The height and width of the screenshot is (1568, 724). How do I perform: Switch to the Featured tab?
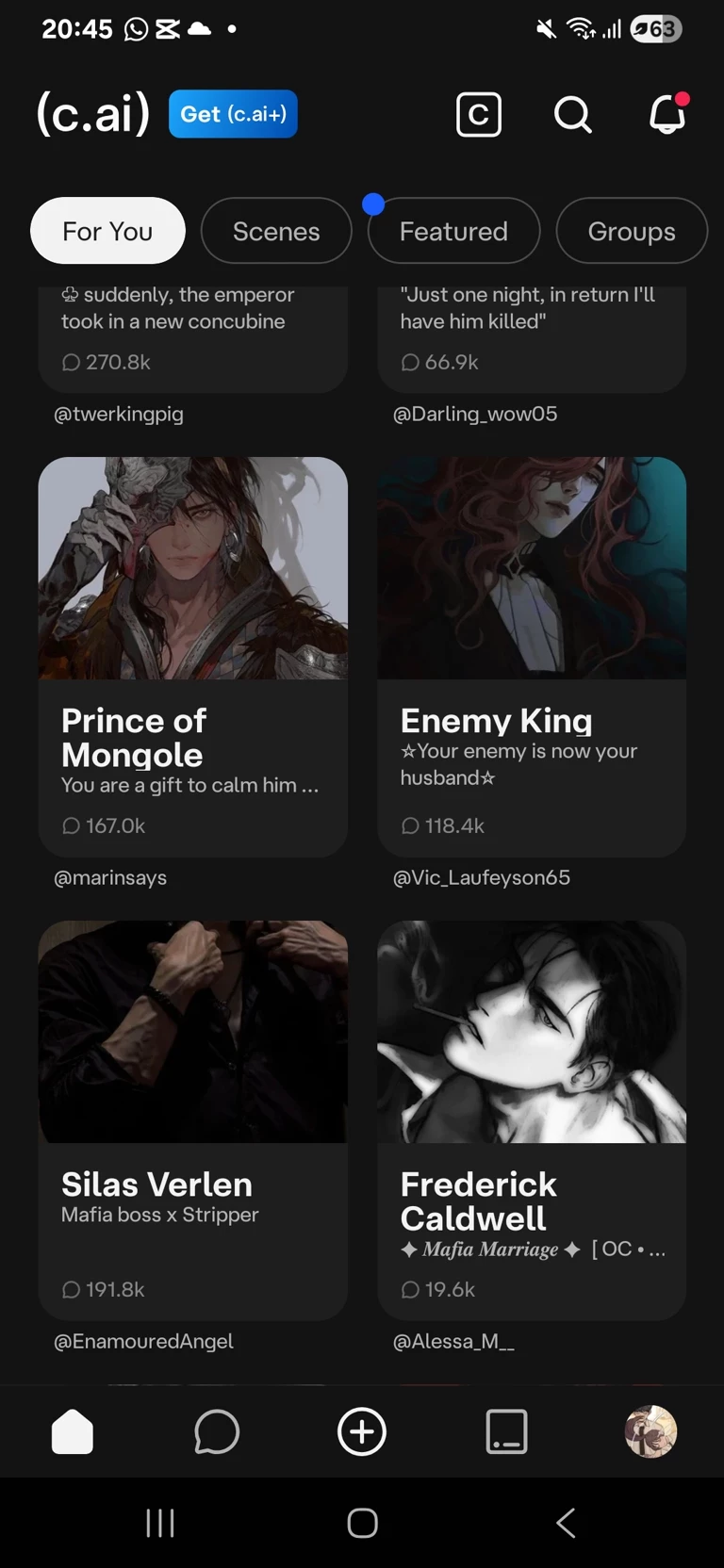[453, 231]
